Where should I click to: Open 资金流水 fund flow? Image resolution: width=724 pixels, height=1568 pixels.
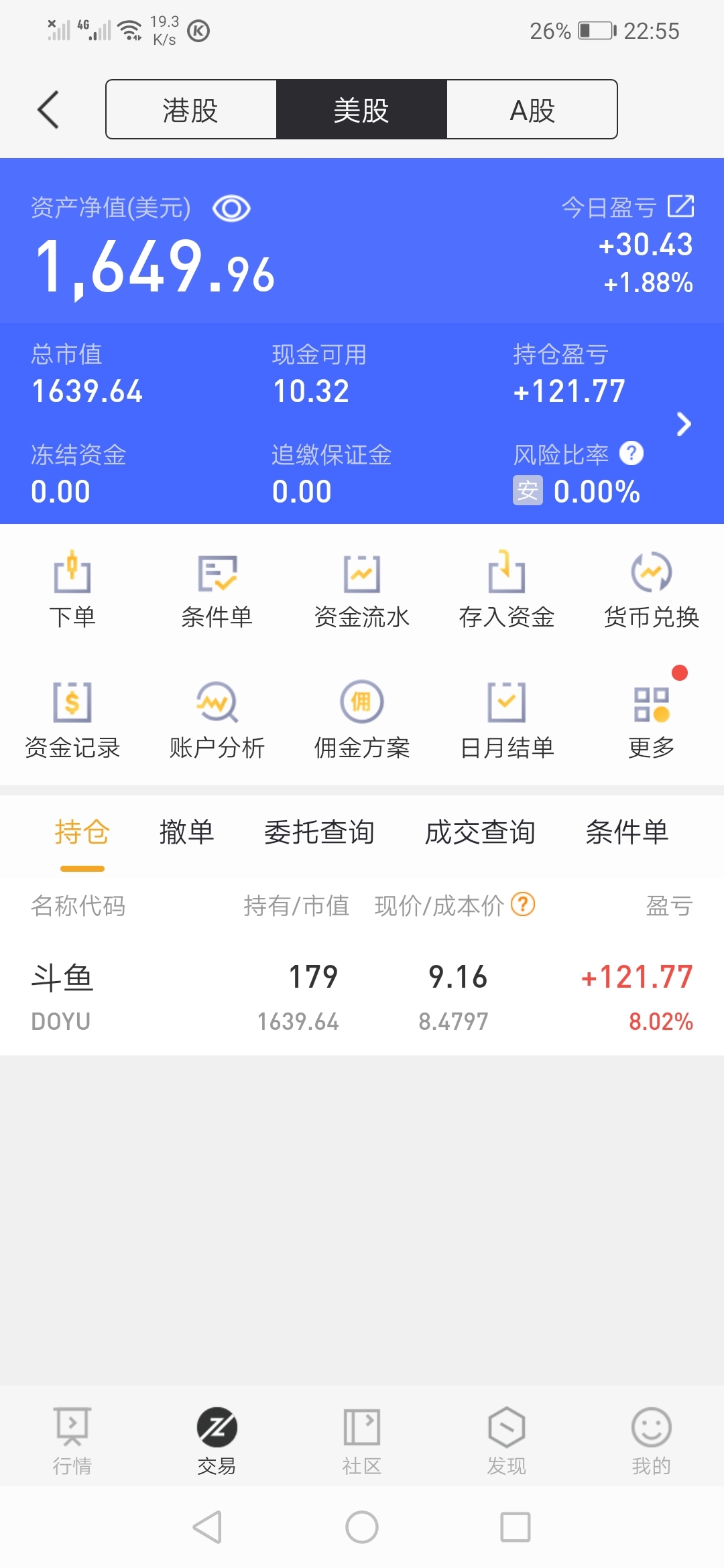(x=362, y=590)
